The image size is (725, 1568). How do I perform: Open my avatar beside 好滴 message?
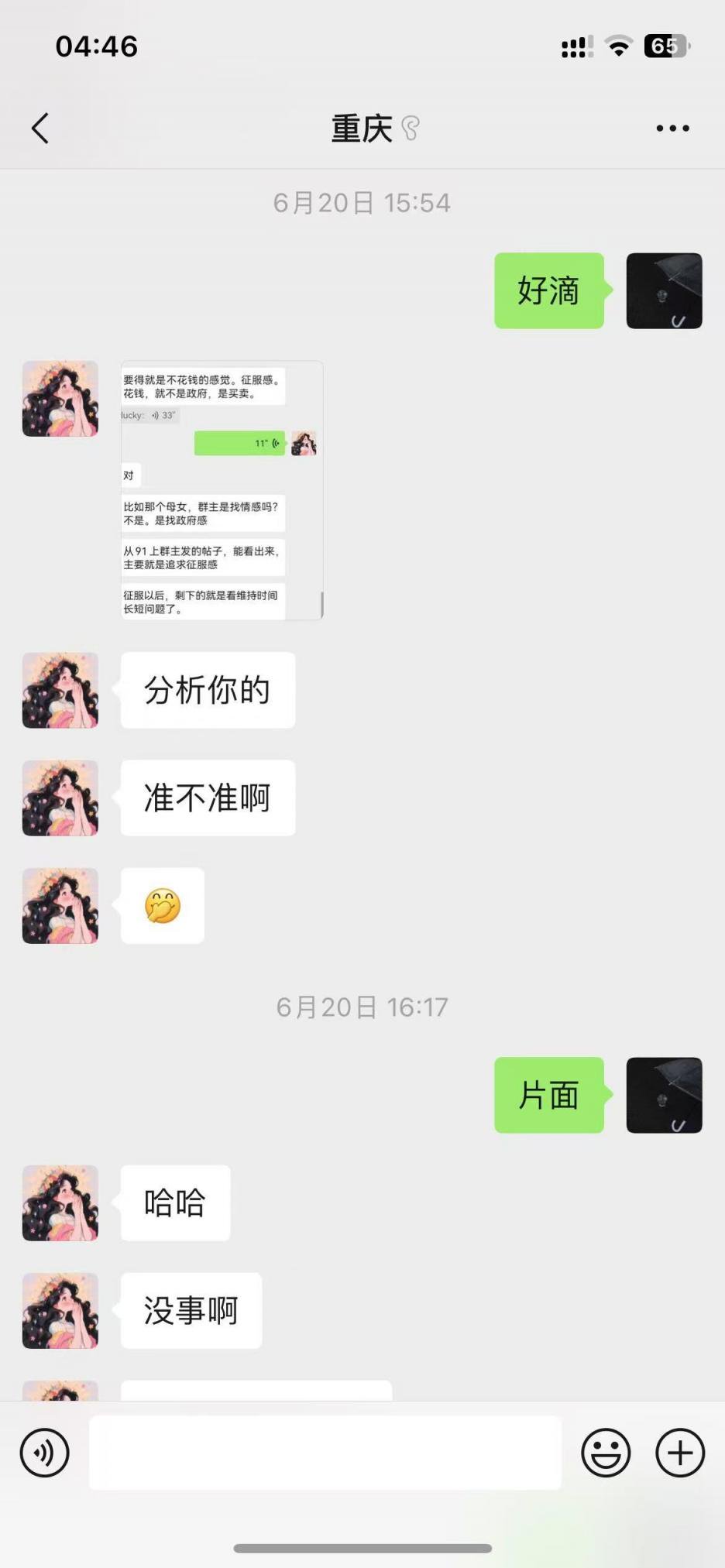click(x=664, y=291)
